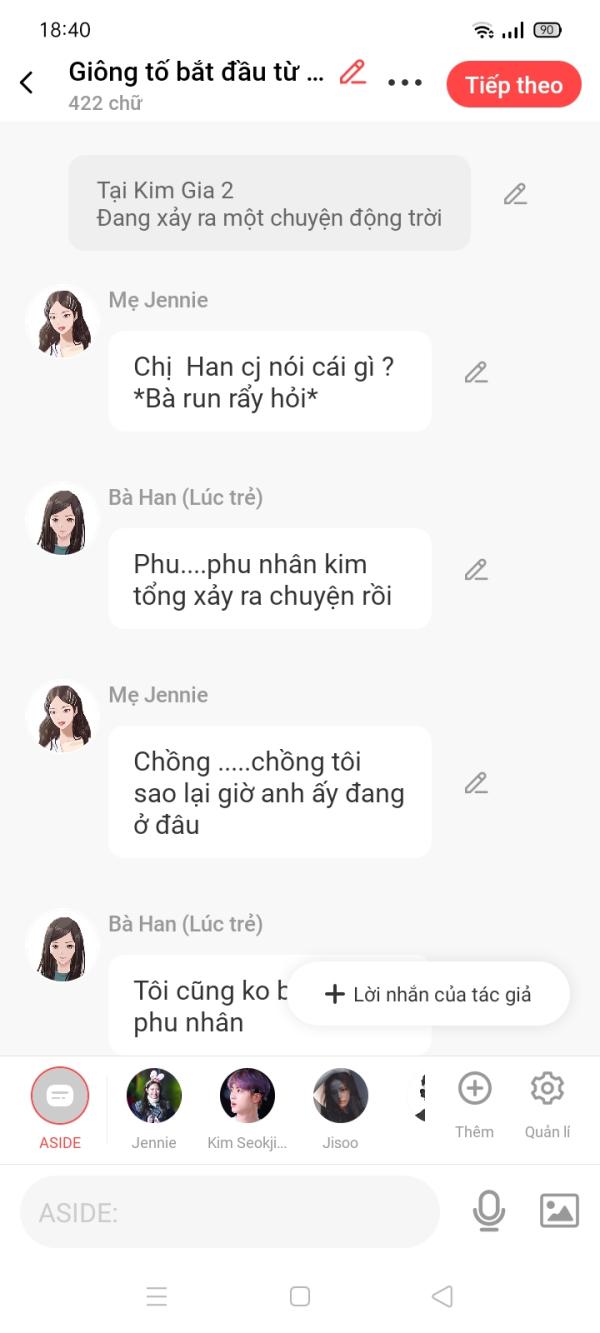Choose Jennie as the speaking character
The height and width of the screenshot is (1333, 600).
pyautogui.click(x=154, y=1097)
